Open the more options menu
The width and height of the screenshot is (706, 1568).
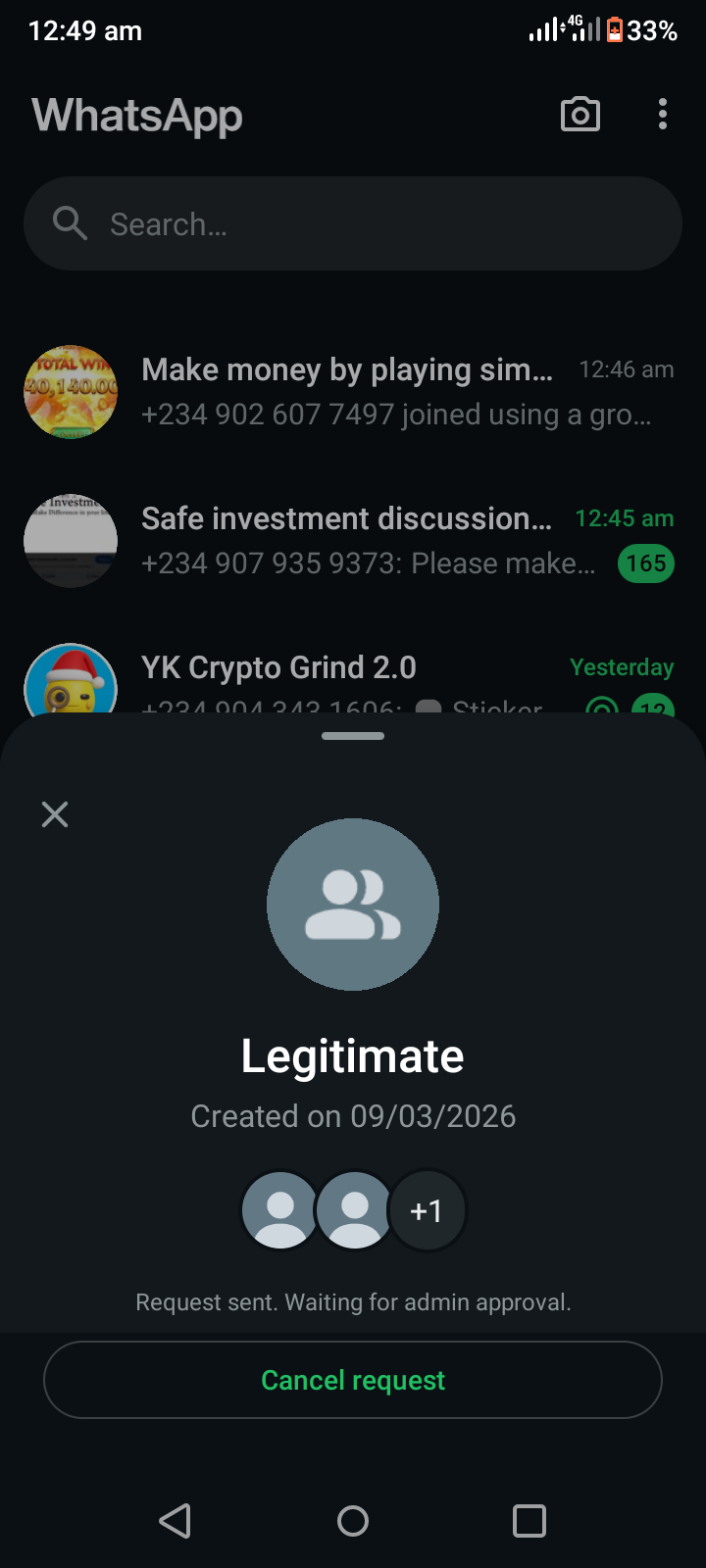pos(663,115)
